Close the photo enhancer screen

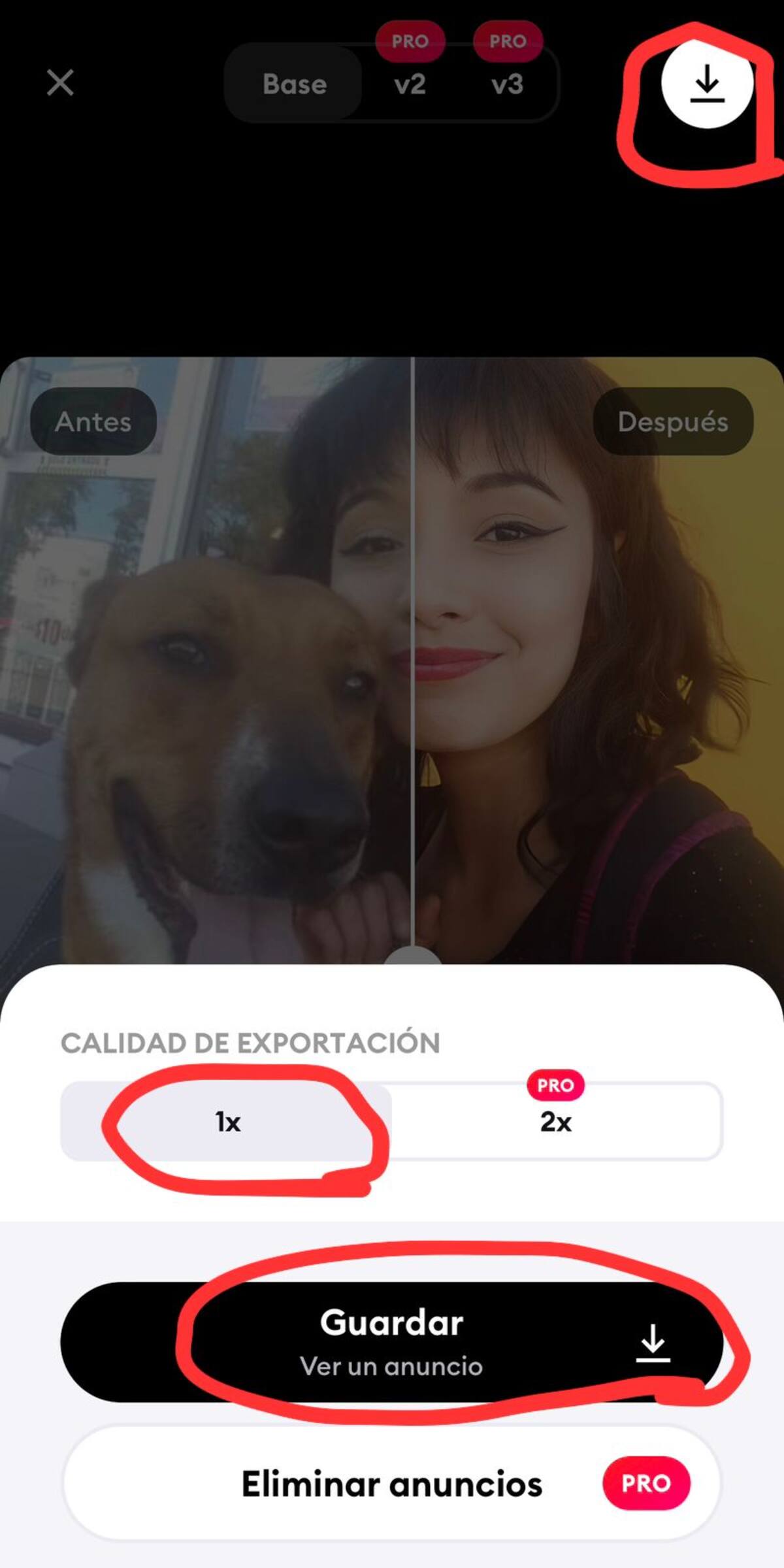click(60, 83)
